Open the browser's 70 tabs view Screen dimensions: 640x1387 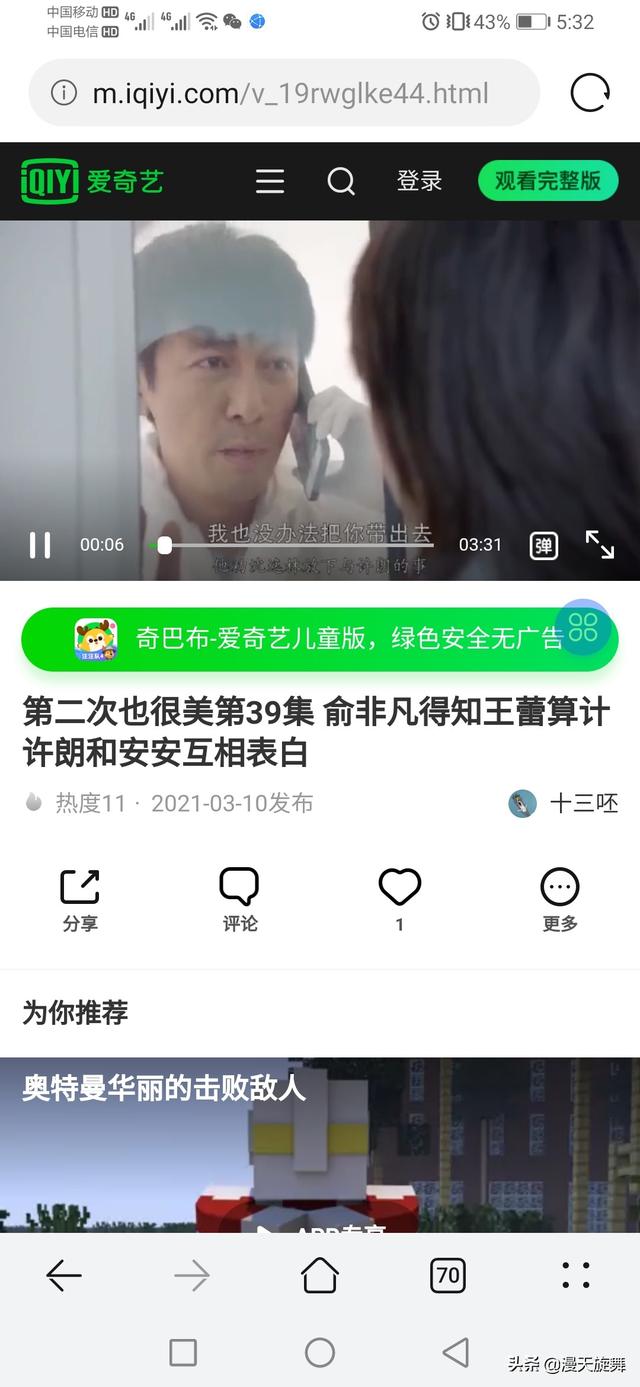coord(448,1275)
